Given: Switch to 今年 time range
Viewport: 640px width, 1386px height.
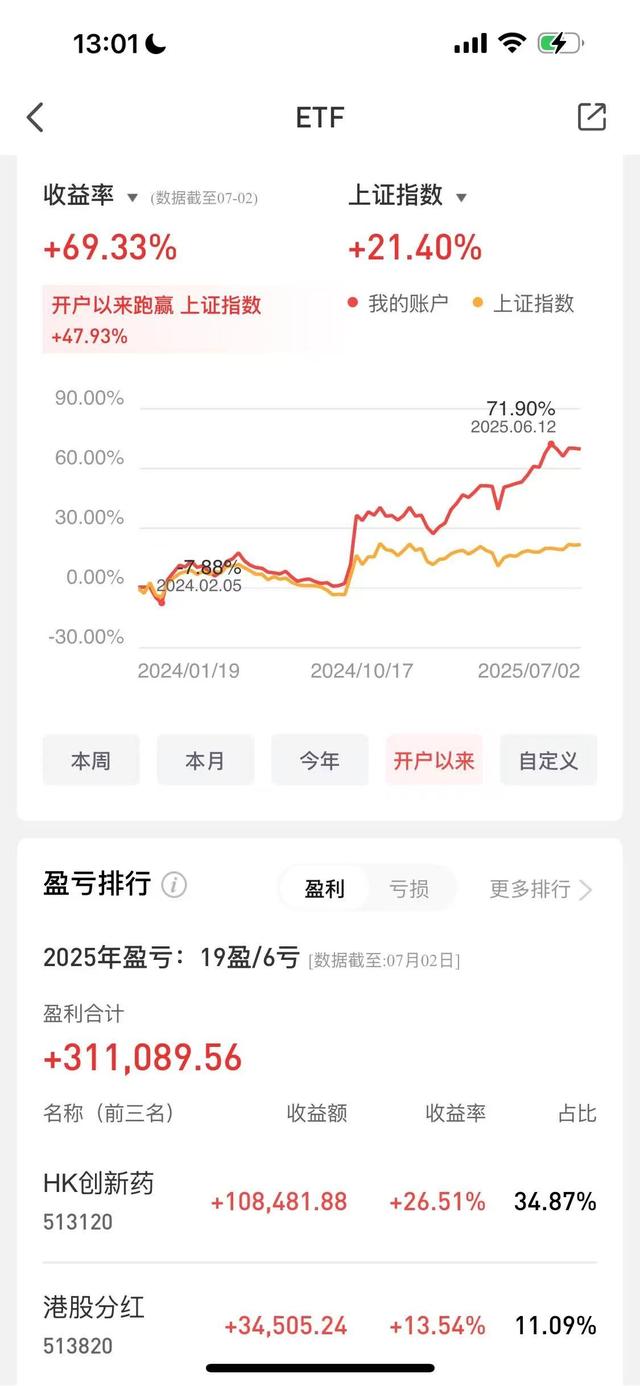Looking at the screenshot, I should [x=320, y=760].
